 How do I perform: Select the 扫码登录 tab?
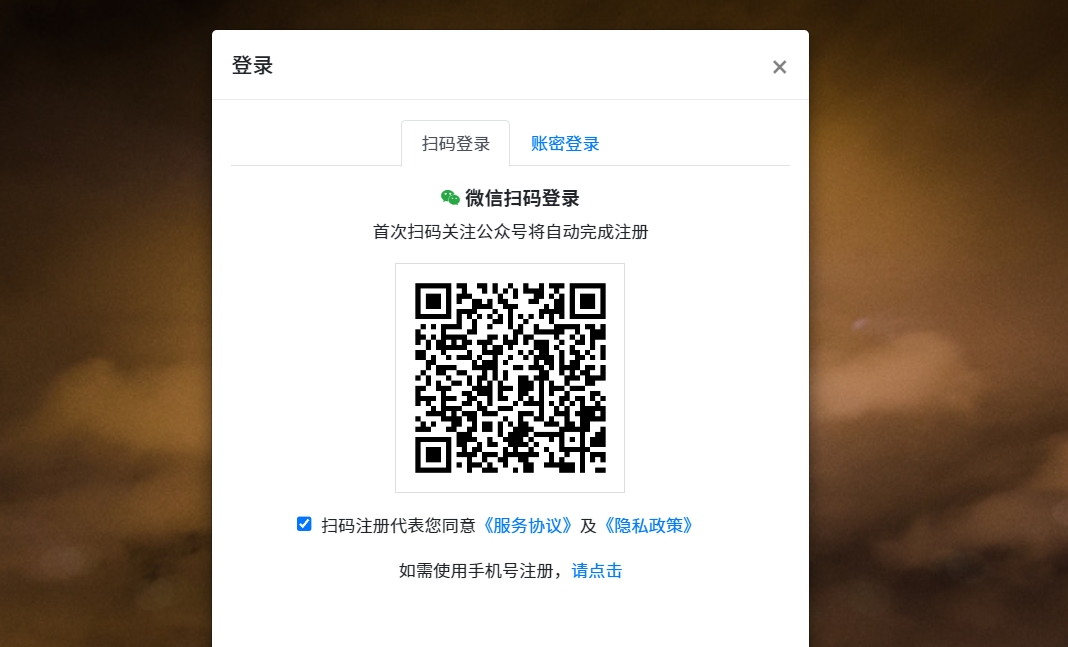[456, 144]
